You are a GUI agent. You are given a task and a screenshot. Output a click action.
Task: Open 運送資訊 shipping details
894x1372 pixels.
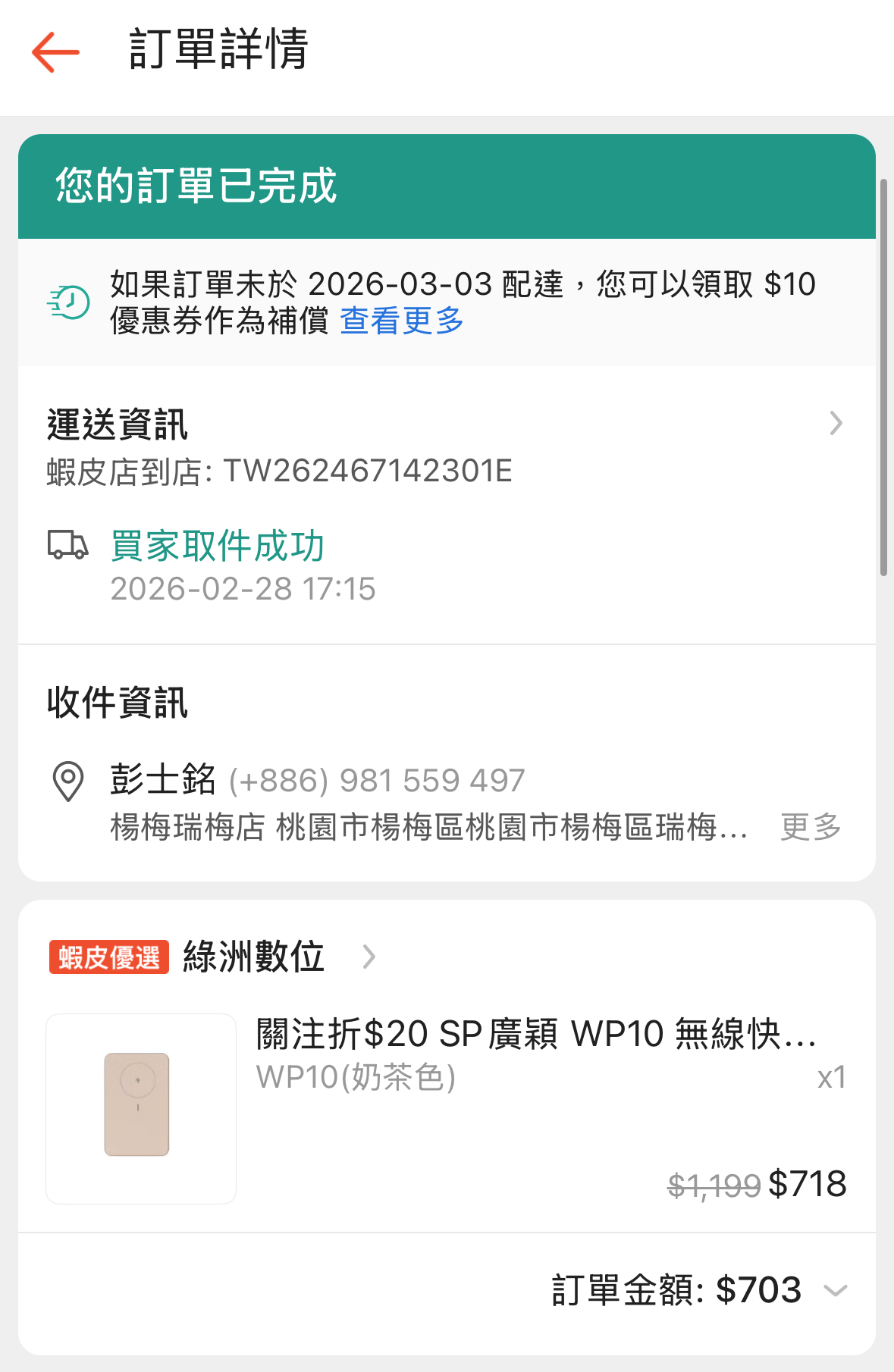[x=835, y=423]
